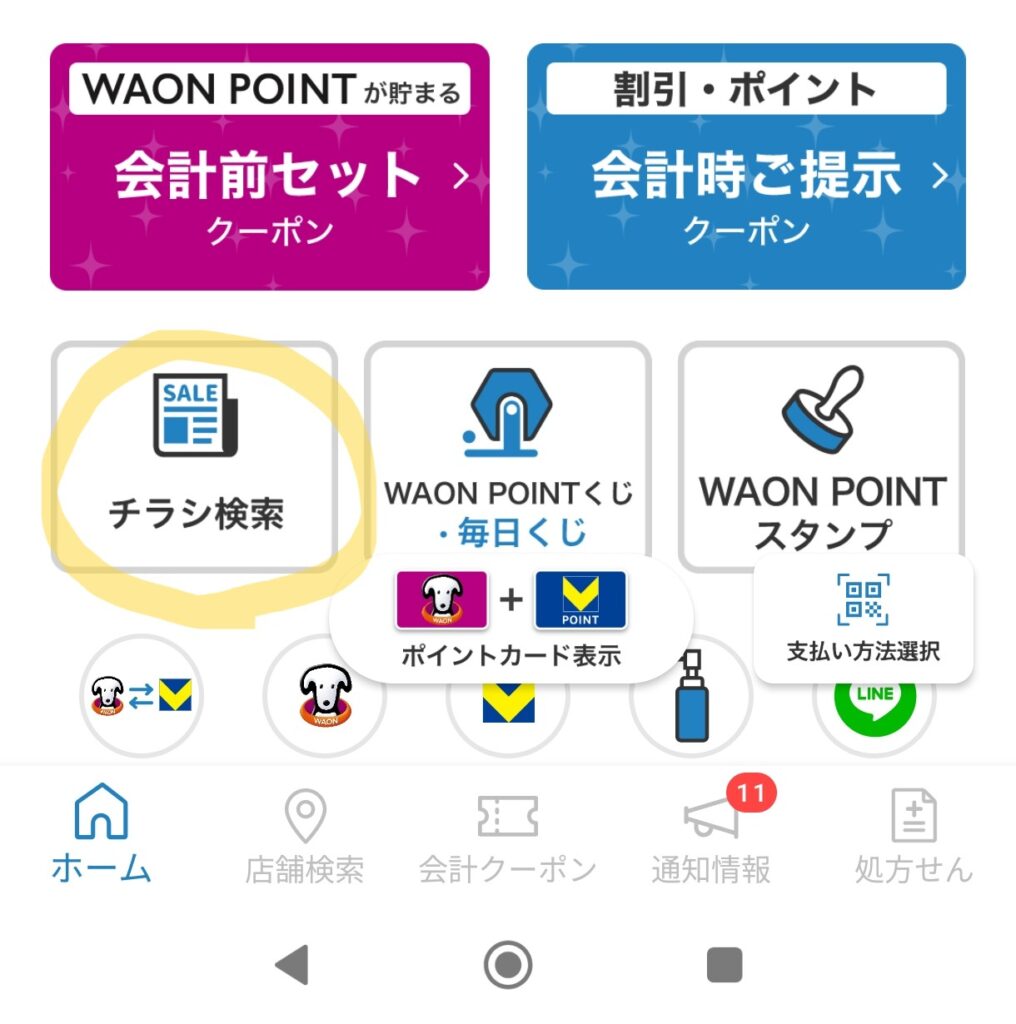The image size is (1016, 1024).
Task: Open the 会計時ご提示 coupon banner
Action: tap(746, 167)
